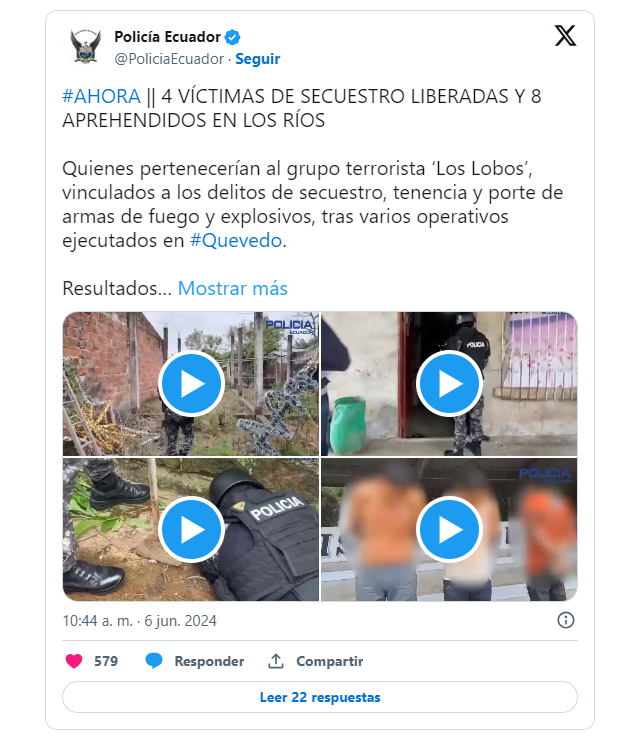The width and height of the screenshot is (635, 736).
Task: Play the video of police in grassy lot
Action: pos(191,384)
